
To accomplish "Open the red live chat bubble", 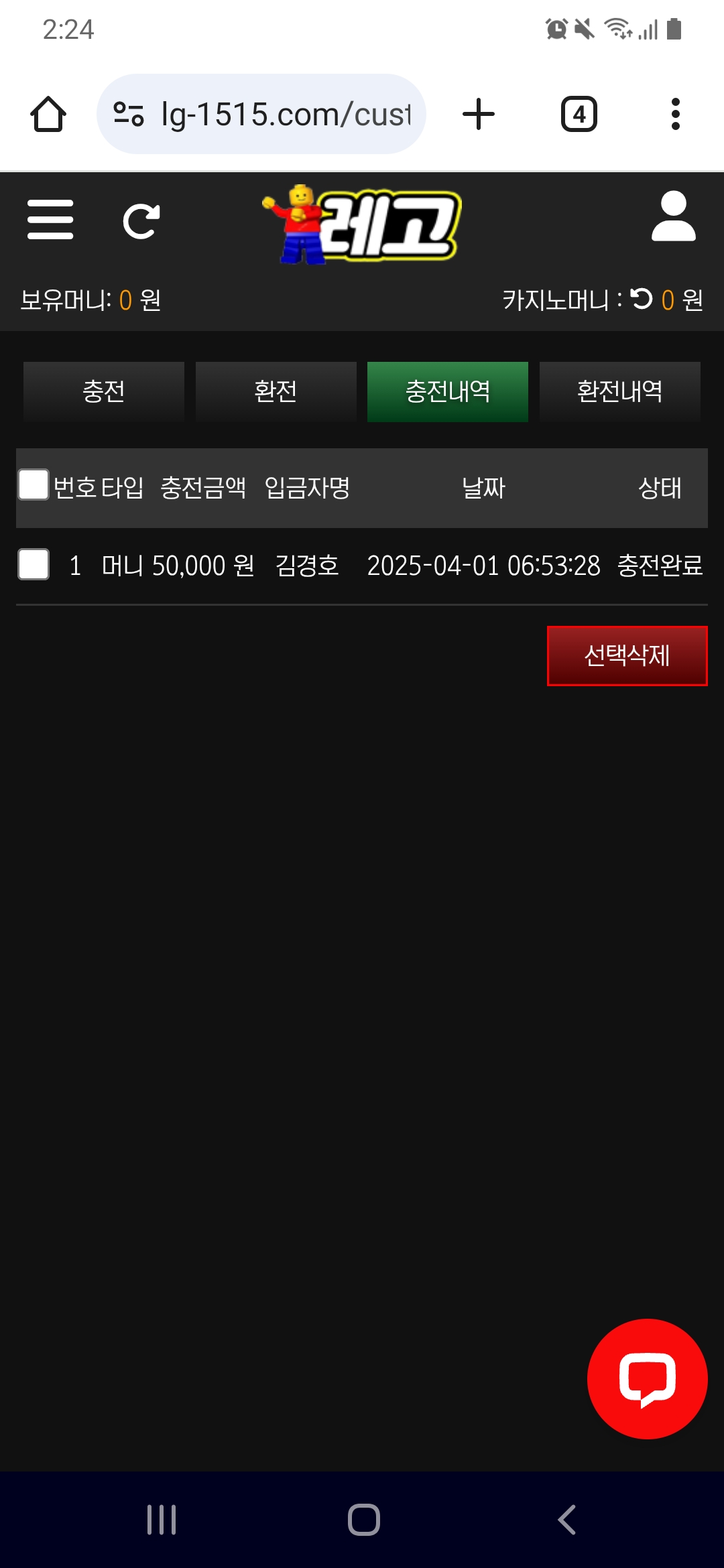I will click(647, 1378).
